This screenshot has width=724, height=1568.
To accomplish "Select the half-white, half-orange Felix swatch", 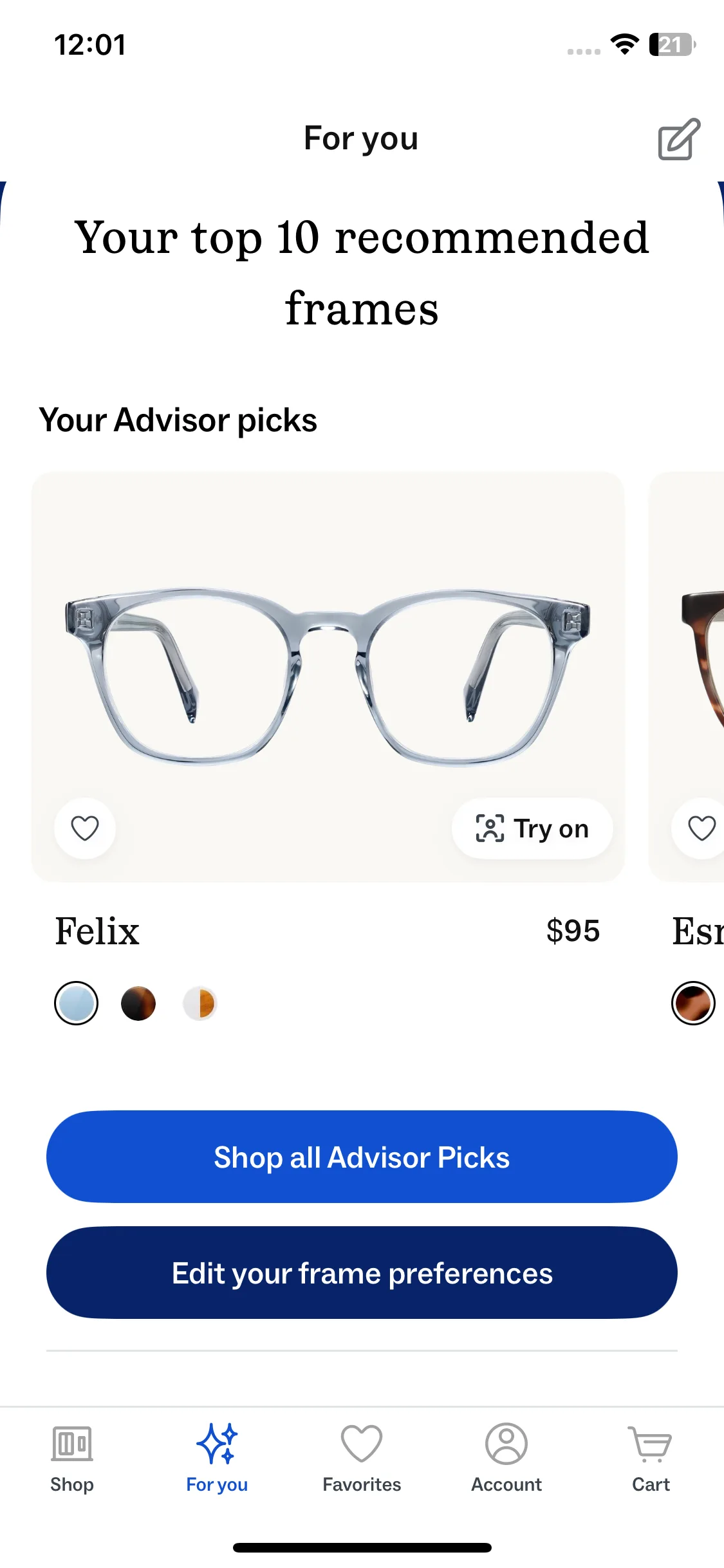I will pyautogui.click(x=200, y=1003).
